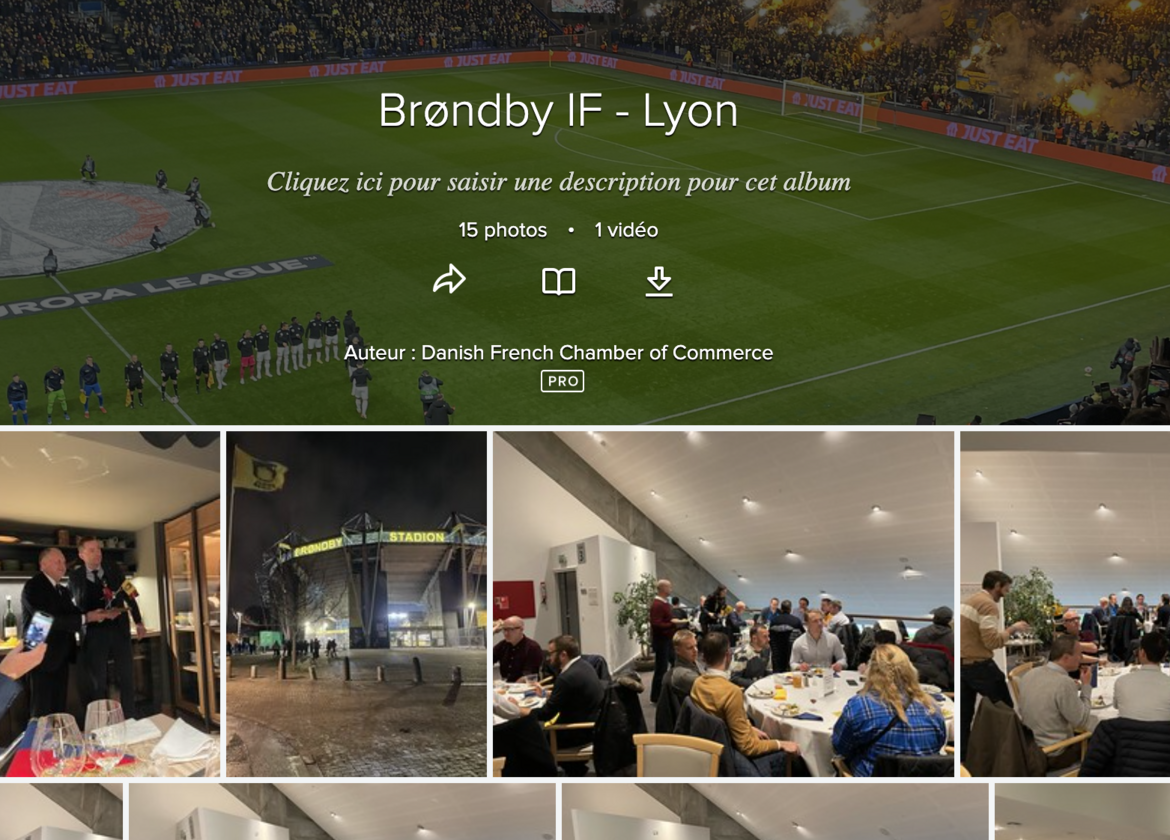
Task: Tap the album description field to edit
Action: click(558, 182)
